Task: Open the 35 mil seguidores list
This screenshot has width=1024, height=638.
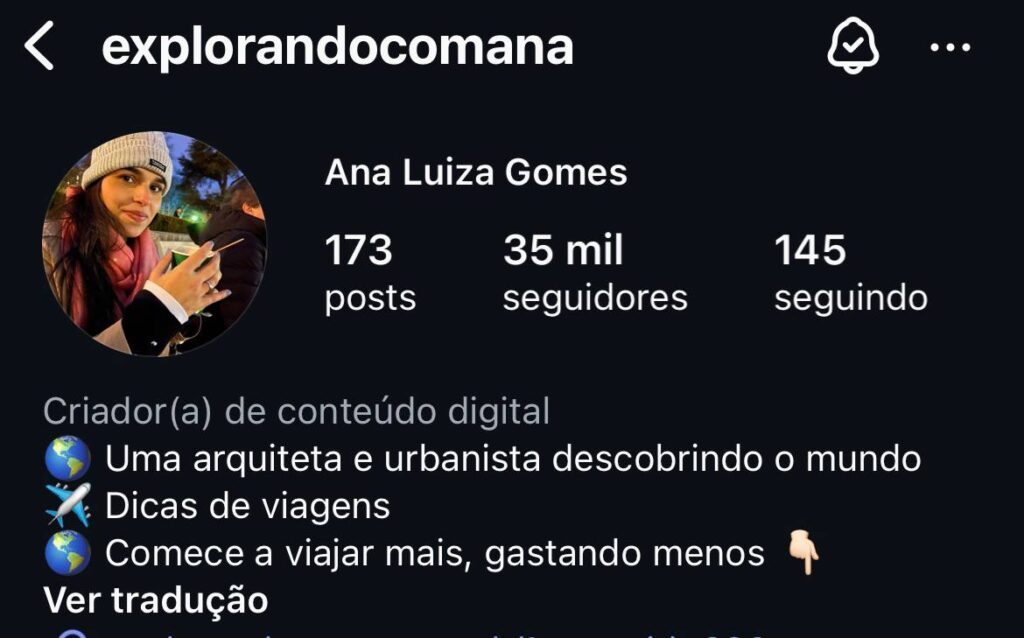Action: coord(594,272)
